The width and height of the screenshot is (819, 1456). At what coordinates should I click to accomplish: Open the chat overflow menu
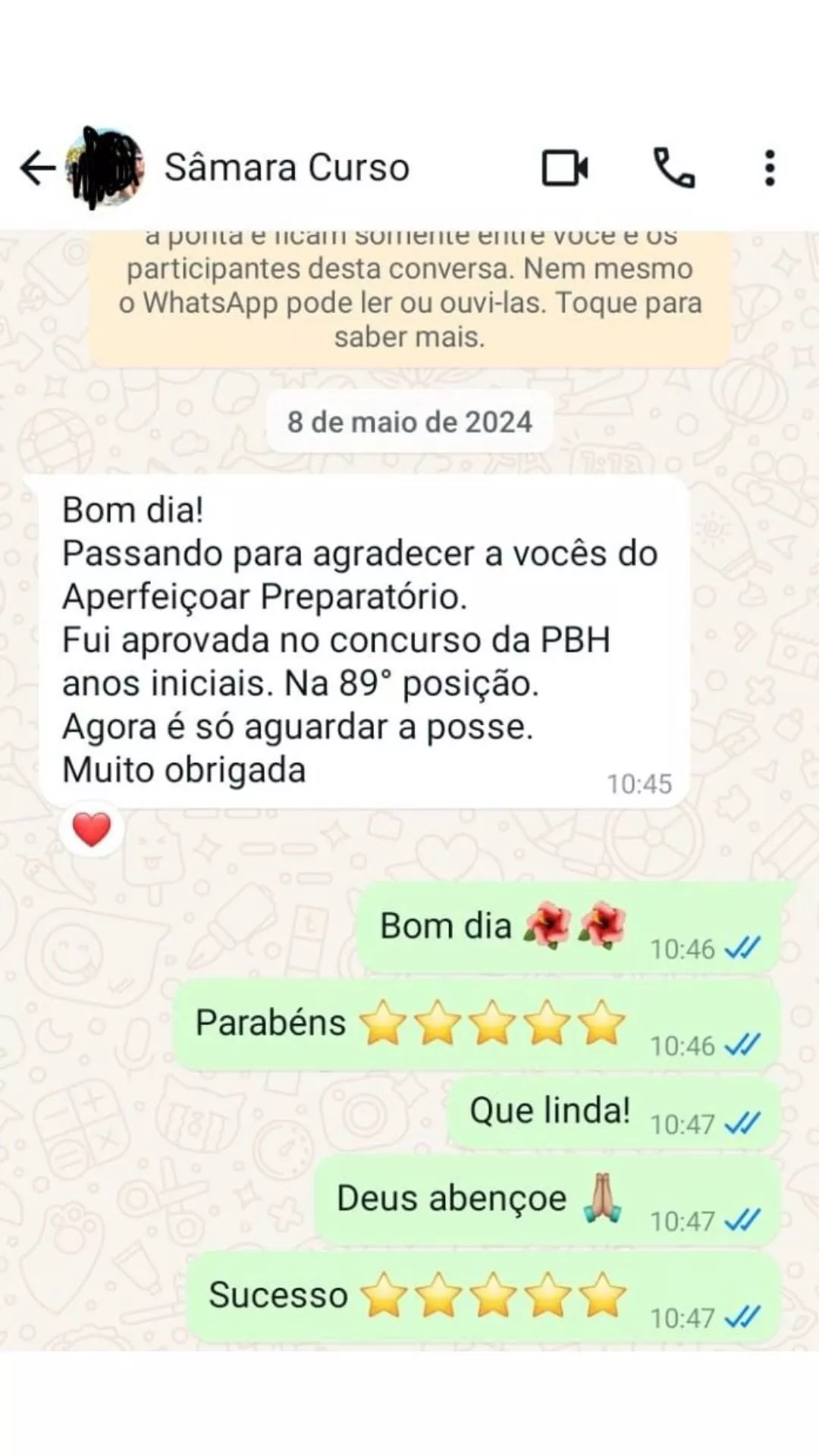pos(770,168)
